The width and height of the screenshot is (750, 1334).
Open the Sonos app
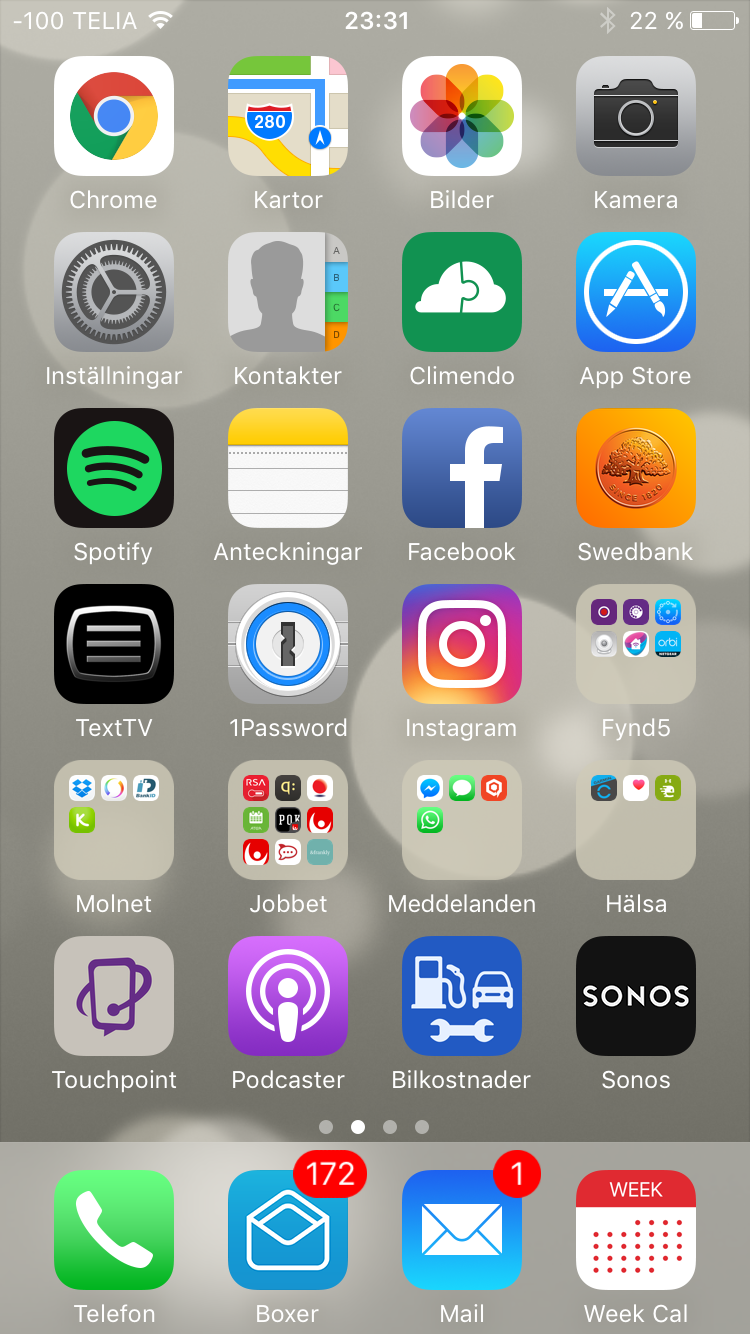coord(636,996)
